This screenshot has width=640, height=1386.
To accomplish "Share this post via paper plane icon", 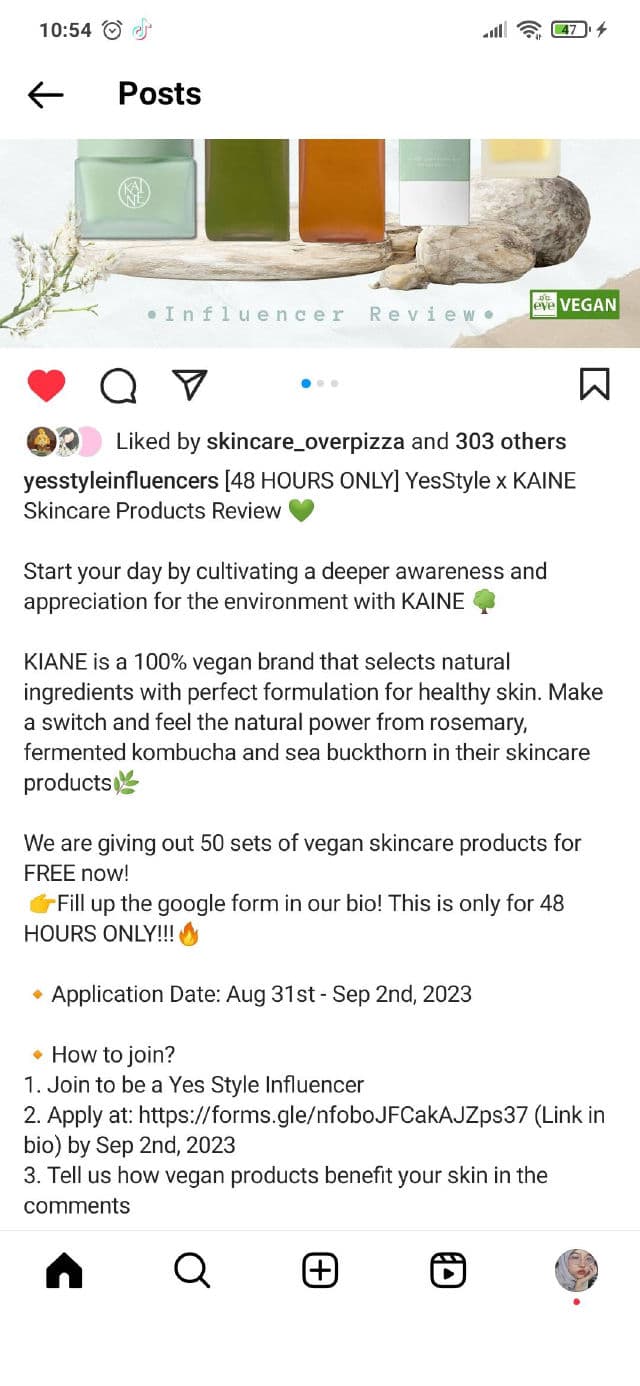I will [189, 384].
